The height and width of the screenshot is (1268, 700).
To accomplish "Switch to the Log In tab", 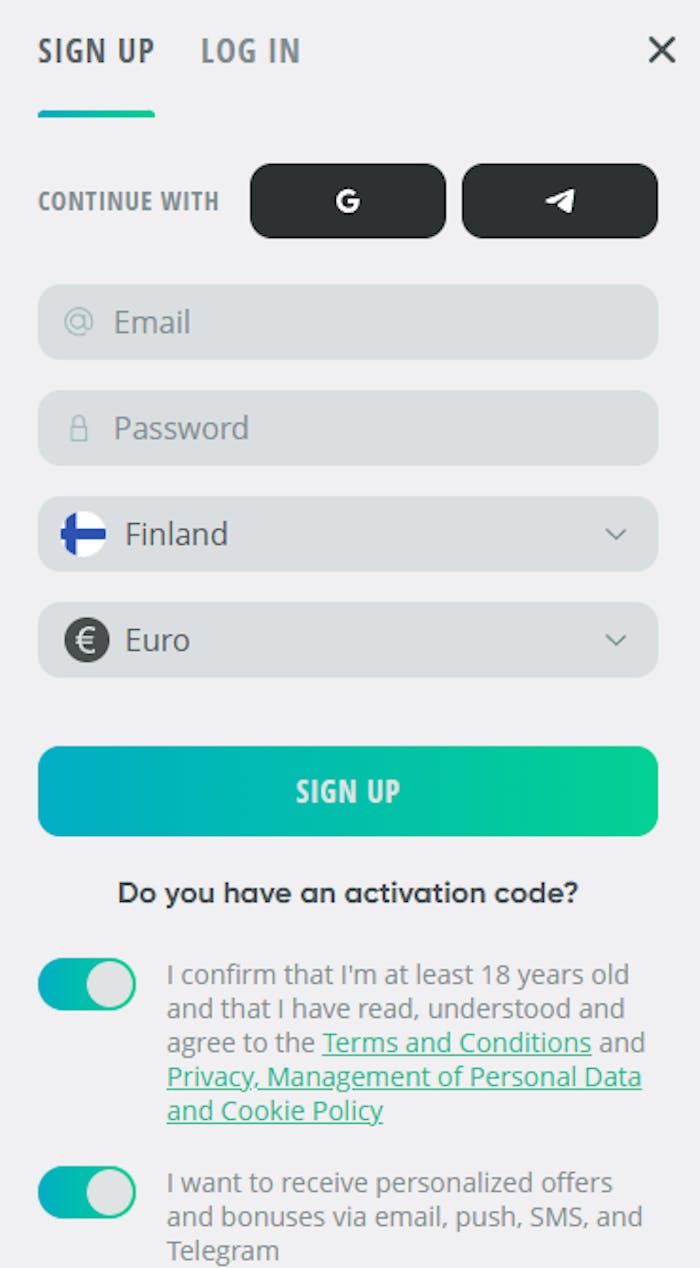I will [250, 51].
